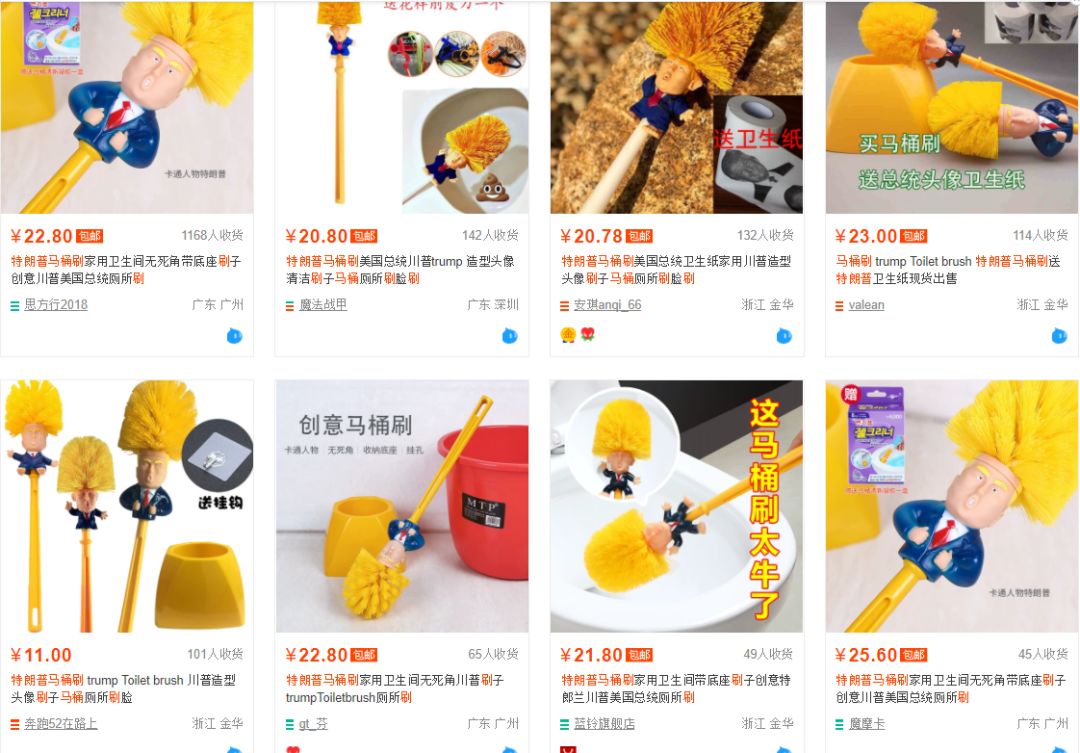Image resolution: width=1080 pixels, height=753 pixels.
Task: Tap the chat icon for seller valean
Action: [1060, 336]
